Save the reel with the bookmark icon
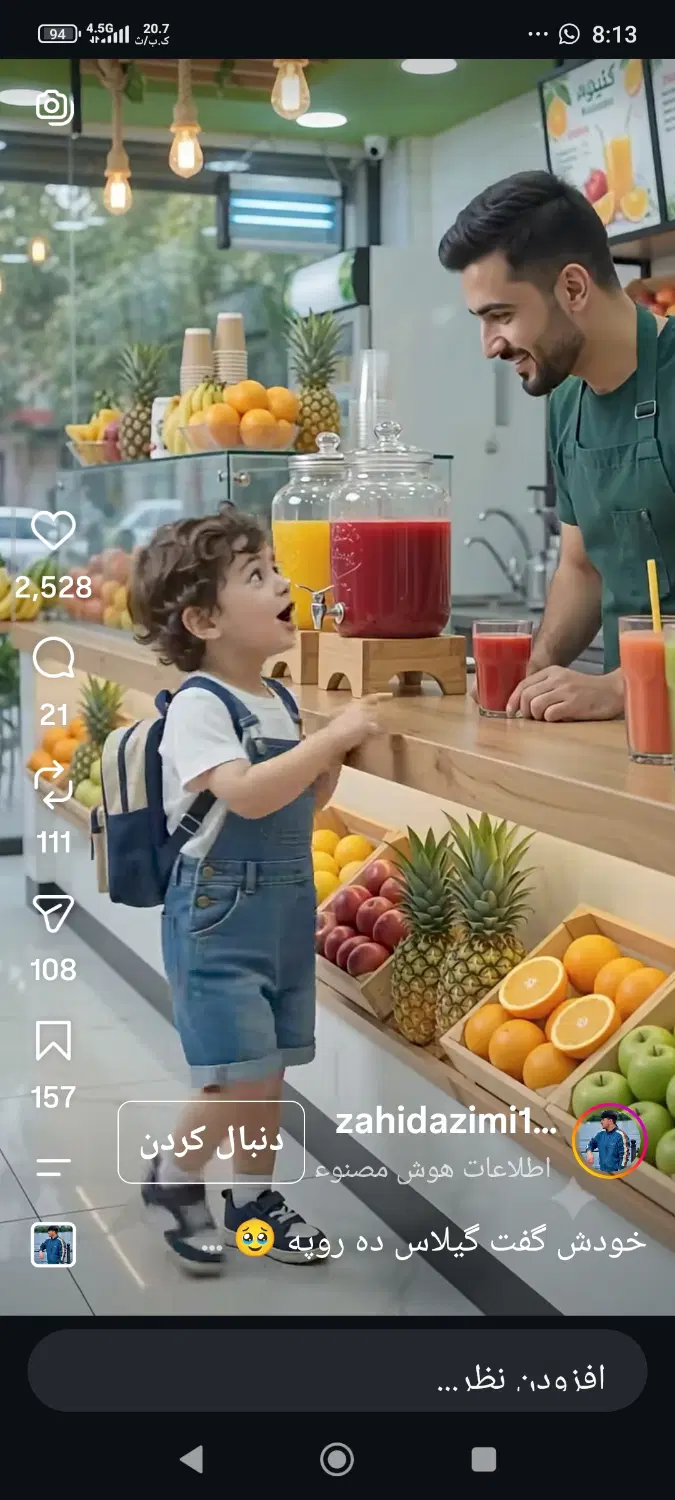 tap(53, 1041)
